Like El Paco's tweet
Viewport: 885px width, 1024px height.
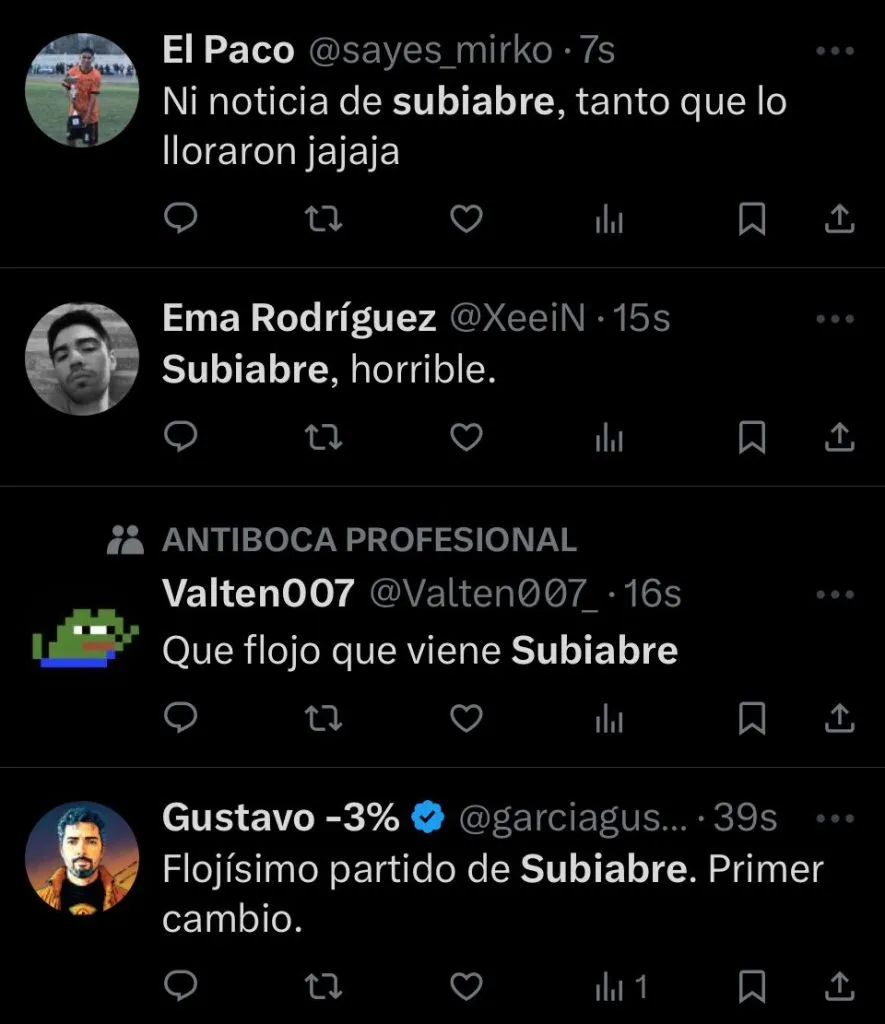(x=466, y=219)
